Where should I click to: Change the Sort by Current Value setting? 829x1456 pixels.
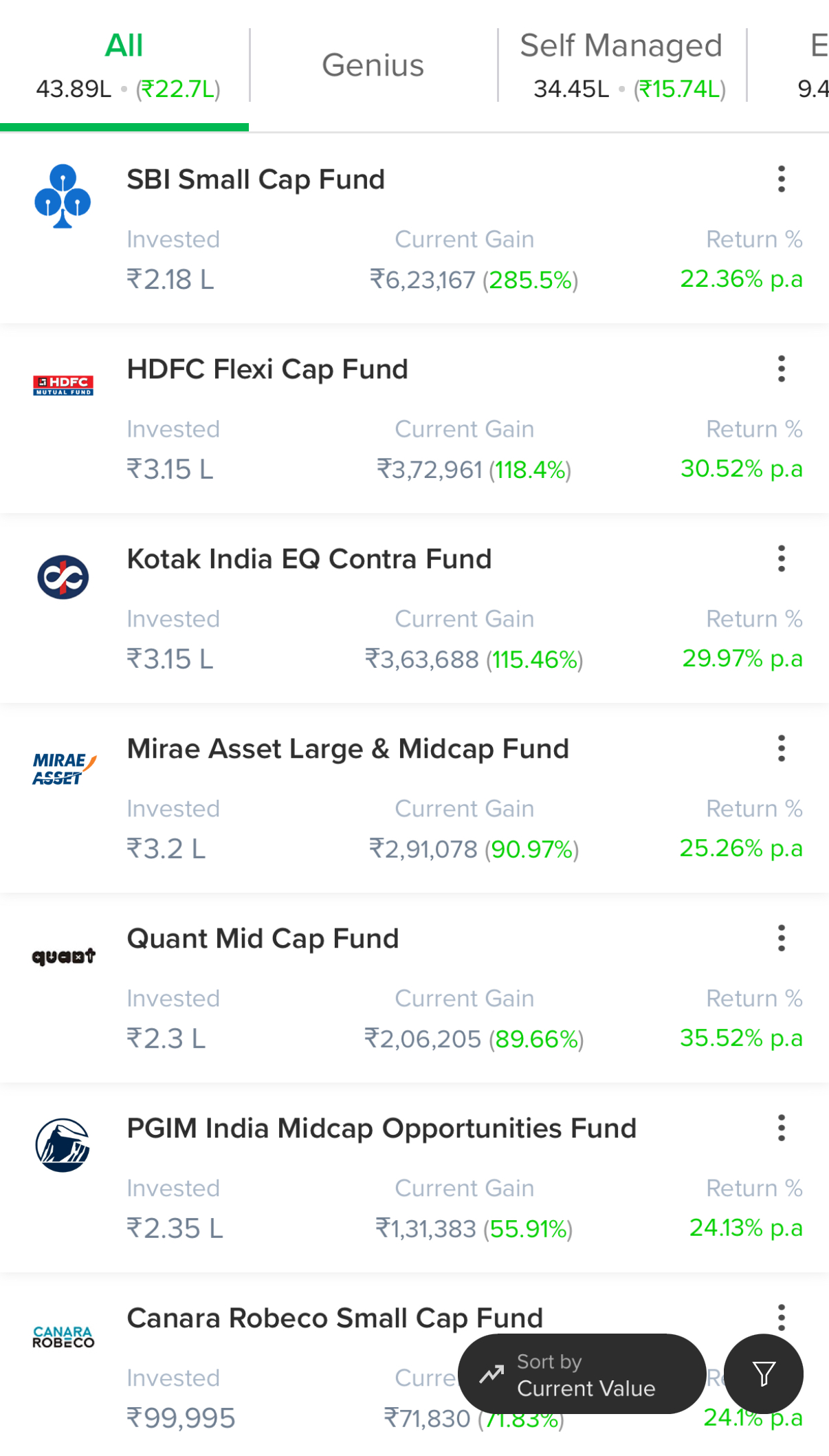[x=582, y=1375]
